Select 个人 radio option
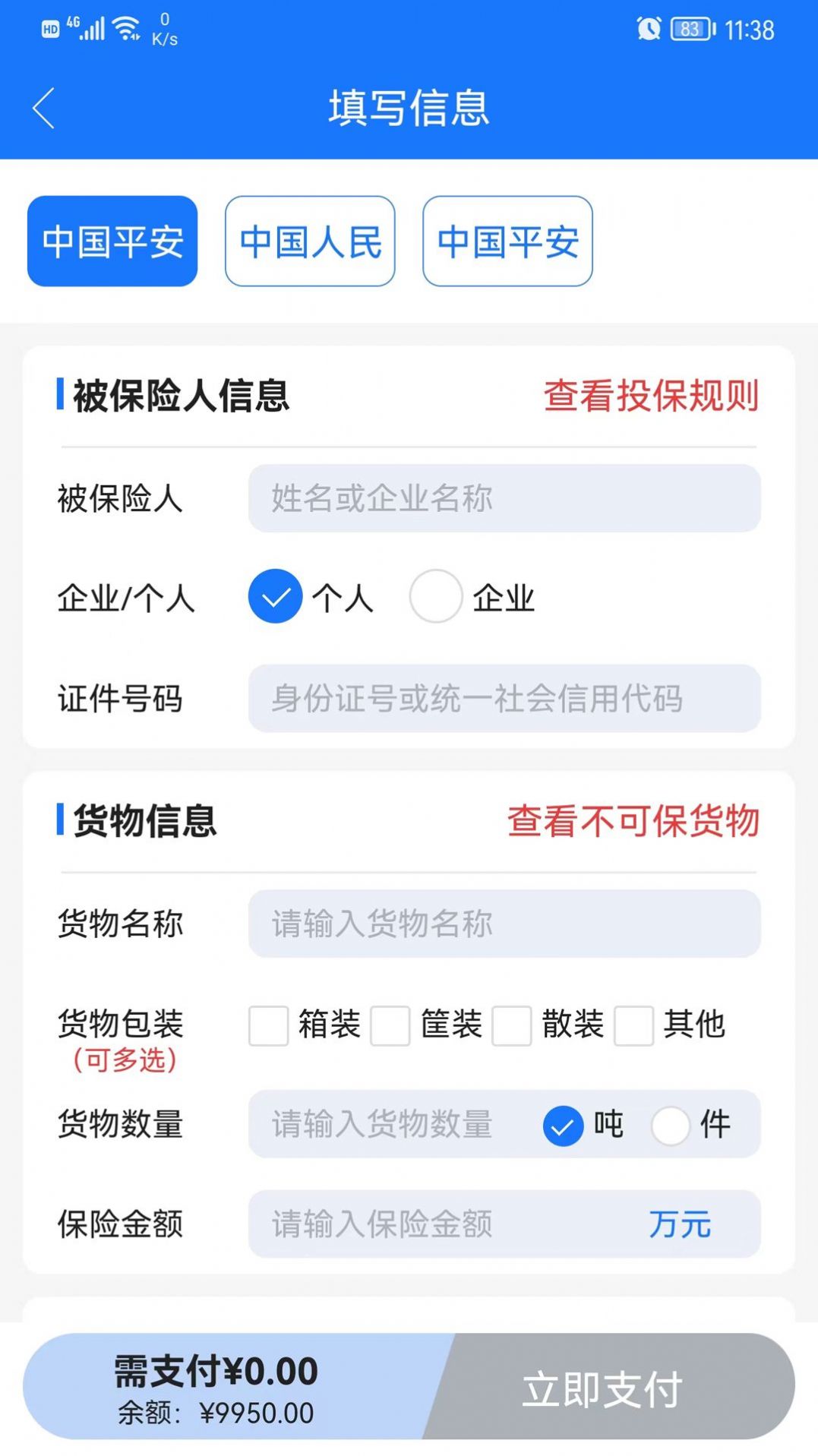This screenshot has height=1456, width=818. [x=276, y=597]
